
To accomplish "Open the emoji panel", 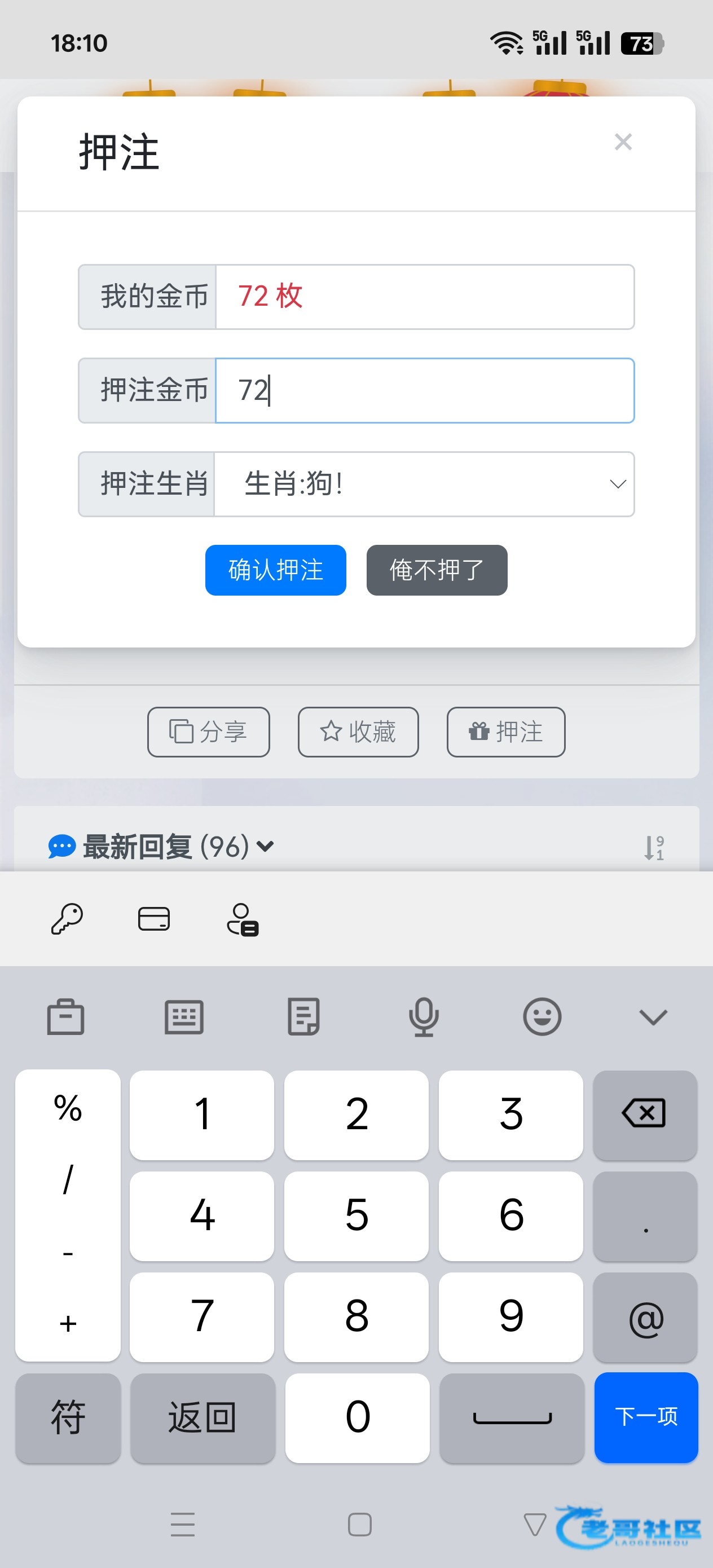I will point(542,1016).
